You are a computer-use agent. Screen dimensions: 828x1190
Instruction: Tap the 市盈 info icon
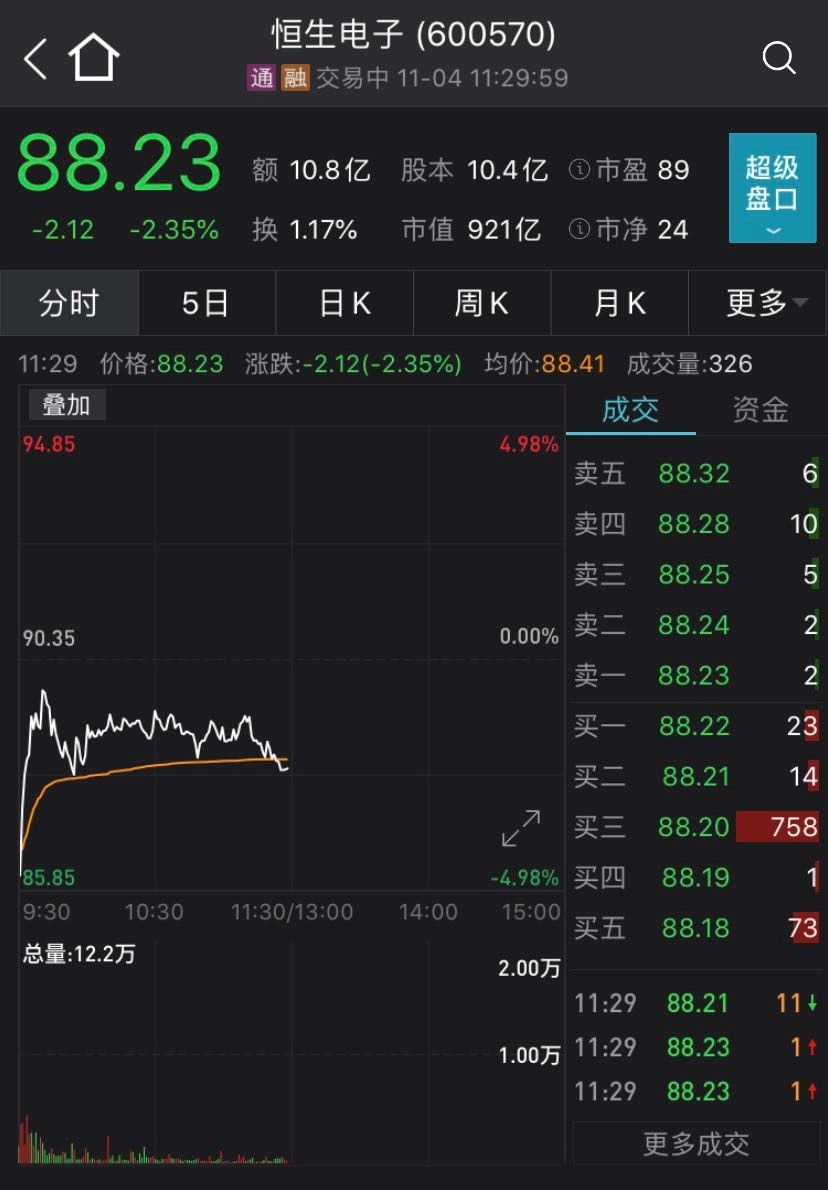(578, 170)
